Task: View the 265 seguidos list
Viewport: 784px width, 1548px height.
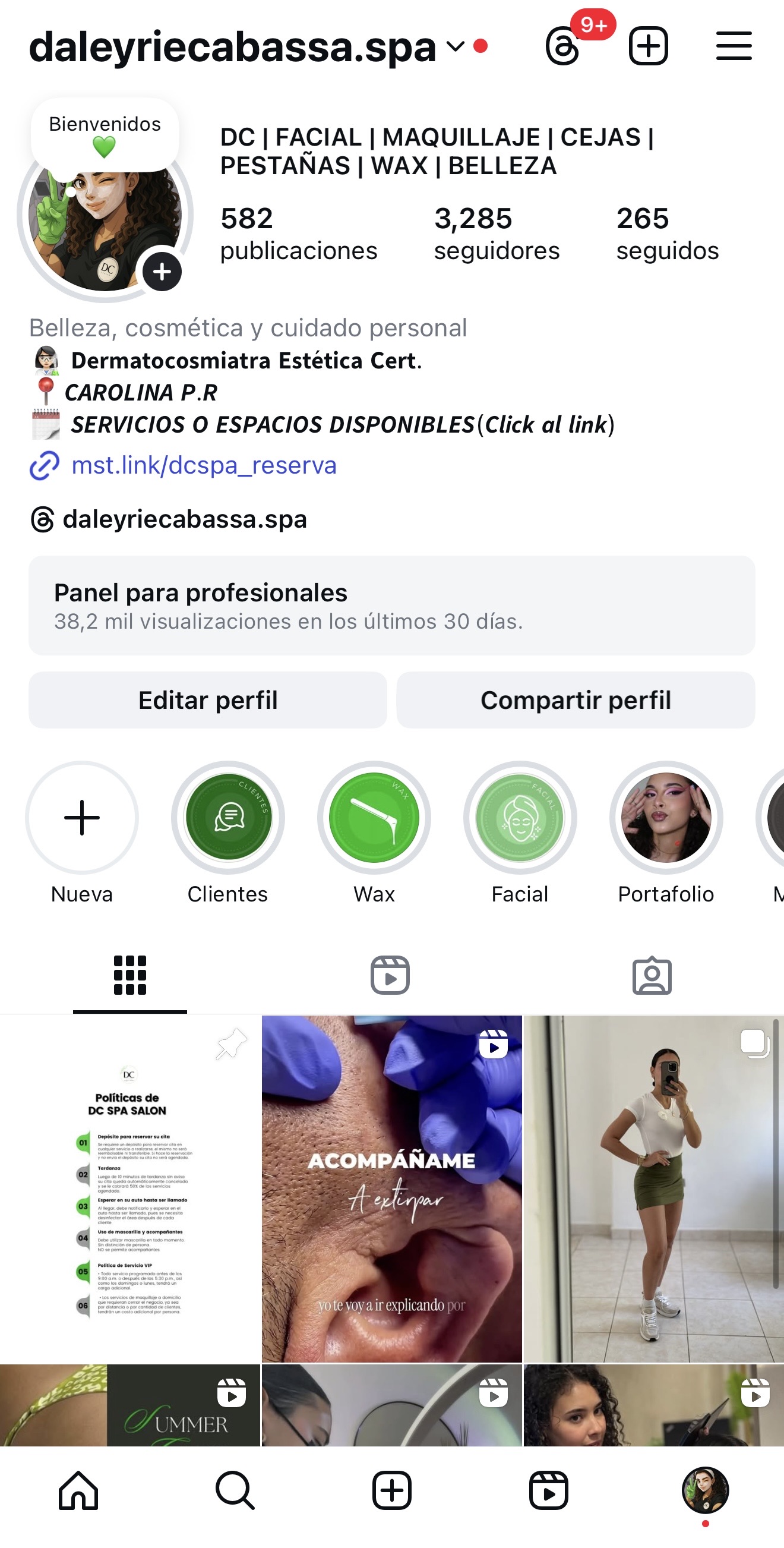Action: 667,233
